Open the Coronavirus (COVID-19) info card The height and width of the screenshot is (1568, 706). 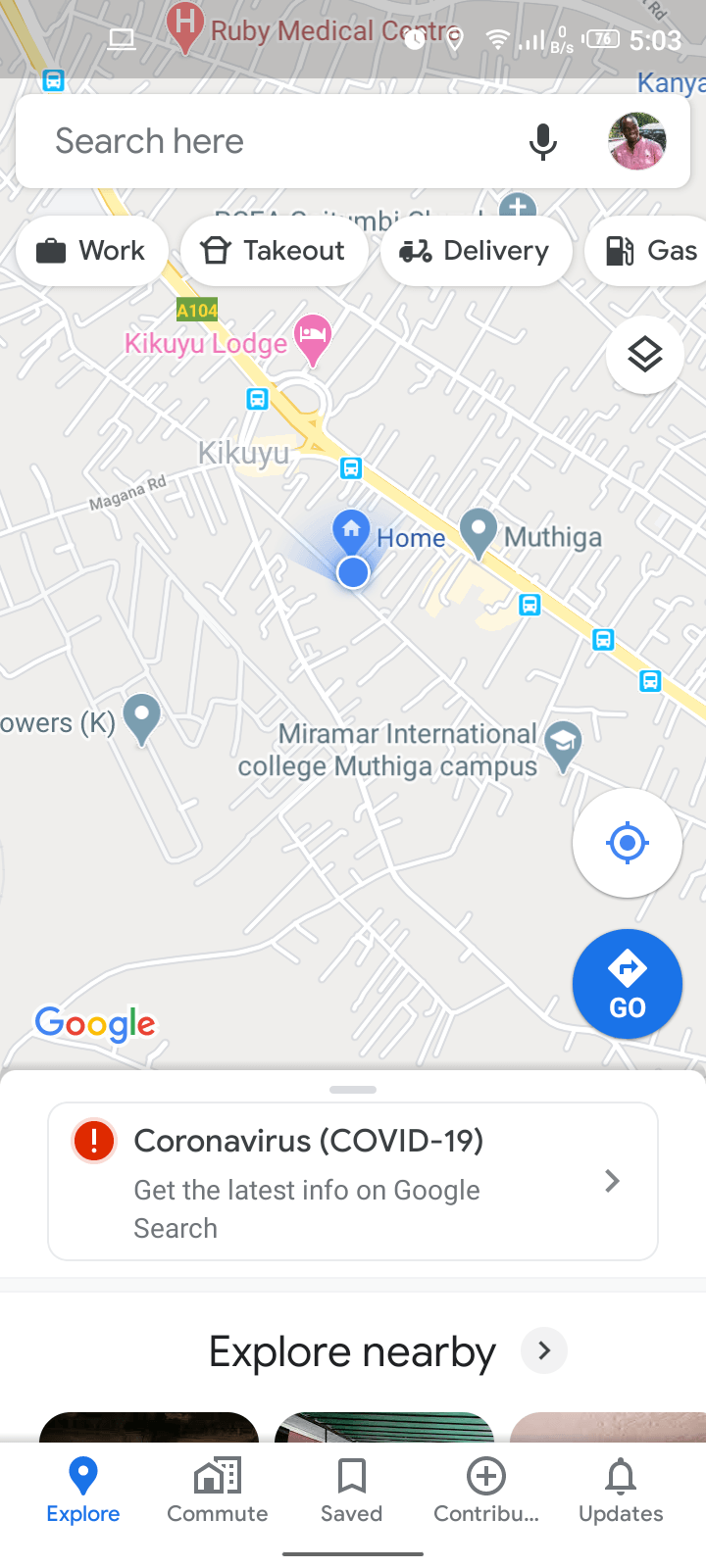(x=353, y=1181)
